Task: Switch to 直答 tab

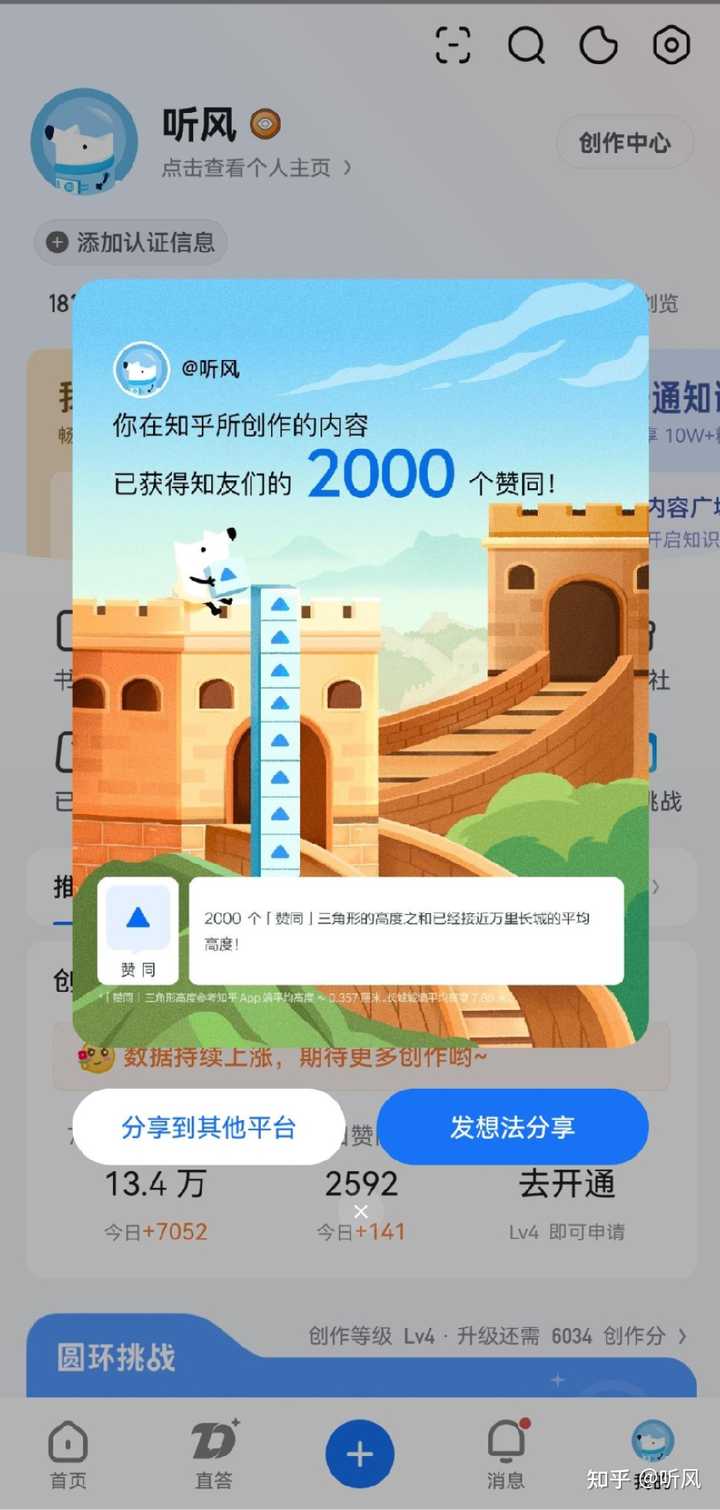Action: [213, 1455]
